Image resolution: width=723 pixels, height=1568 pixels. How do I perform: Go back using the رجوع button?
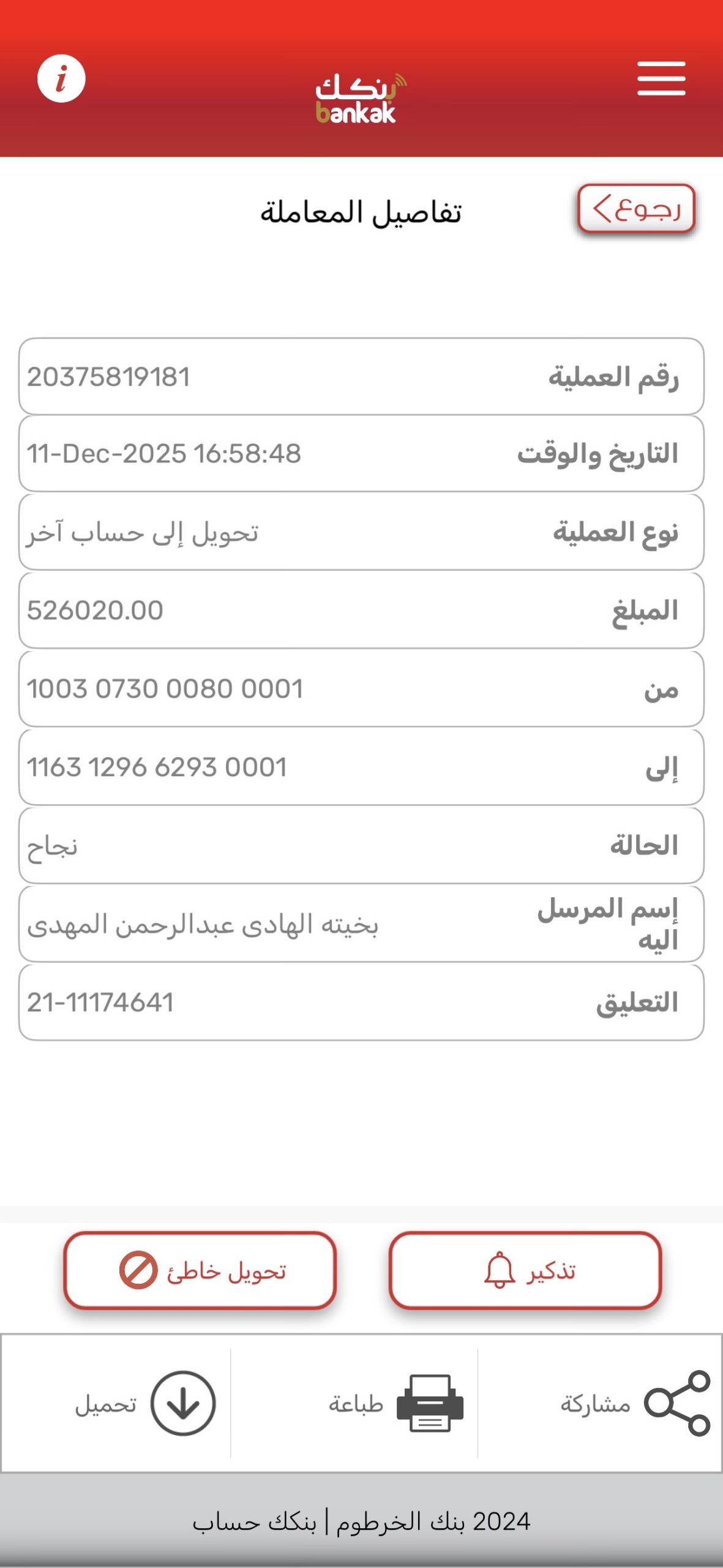click(x=636, y=209)
